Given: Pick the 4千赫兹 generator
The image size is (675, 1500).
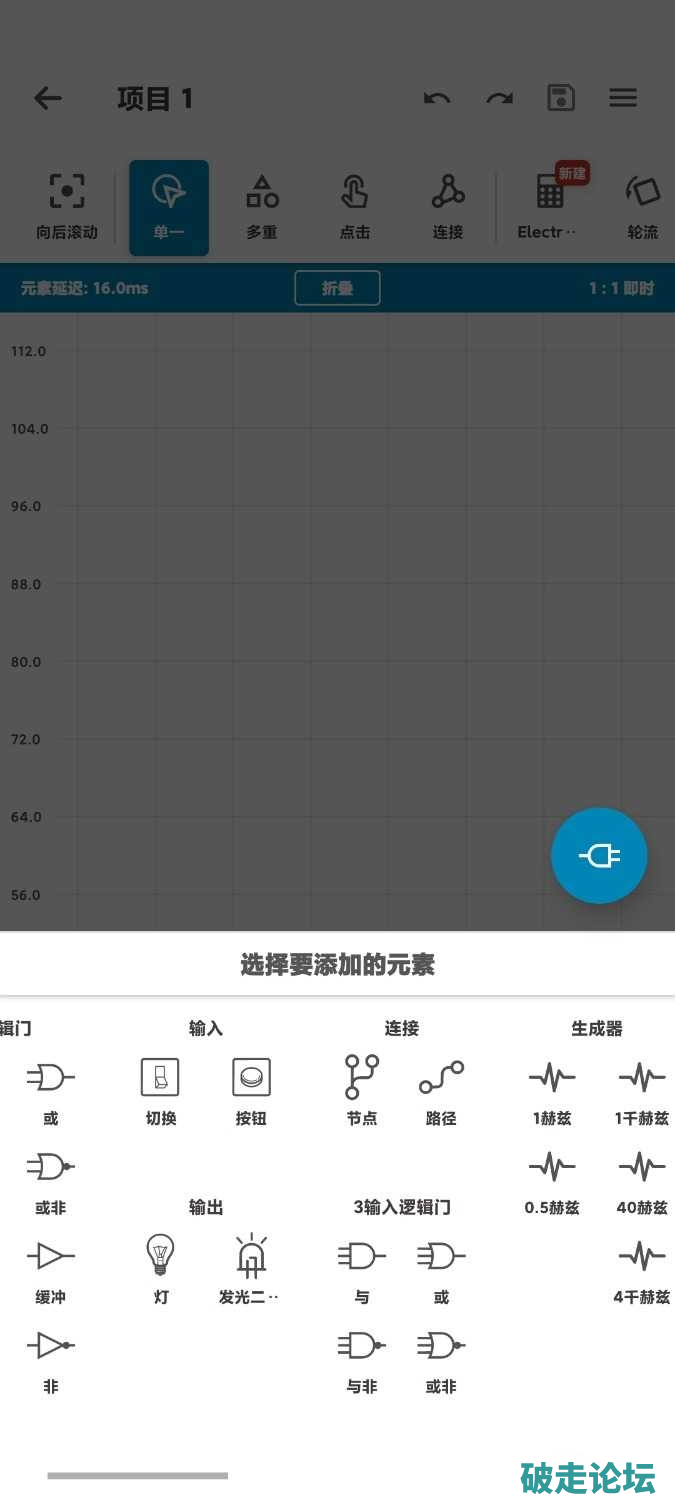Looking at the screenshot, I should pyautogui.click(x=642, y=1270).
